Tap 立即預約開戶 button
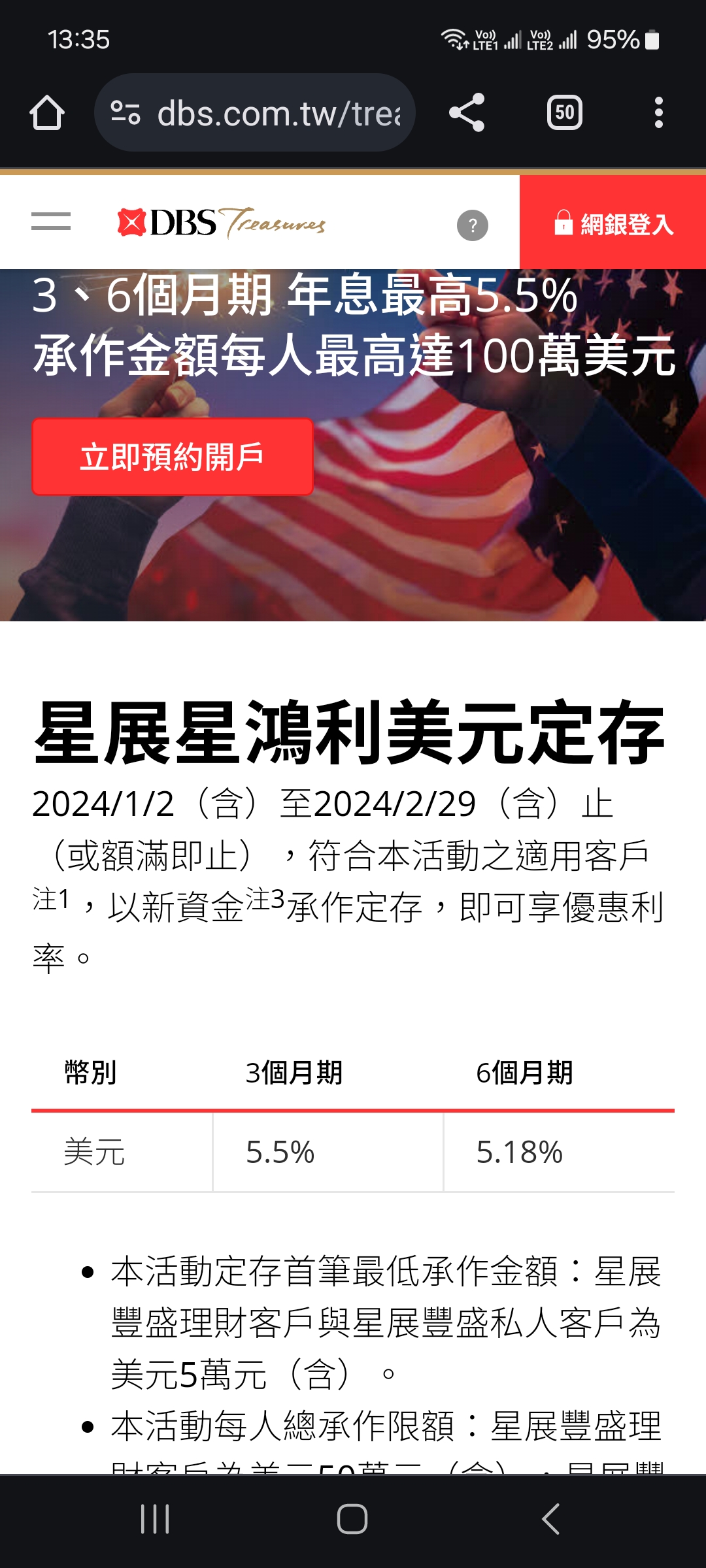706x1568 pixels. tap(173, 457)
